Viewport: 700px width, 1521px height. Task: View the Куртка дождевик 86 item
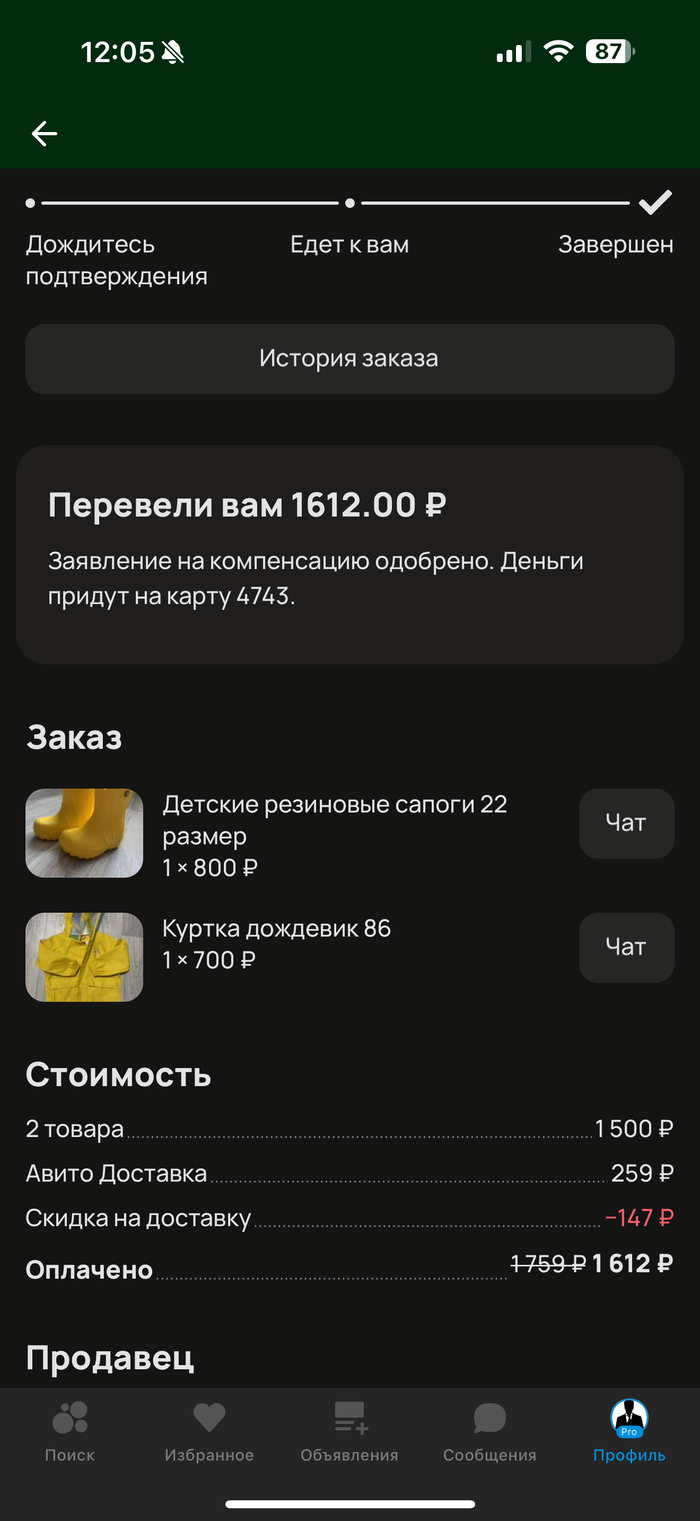[x=84, y=957]
